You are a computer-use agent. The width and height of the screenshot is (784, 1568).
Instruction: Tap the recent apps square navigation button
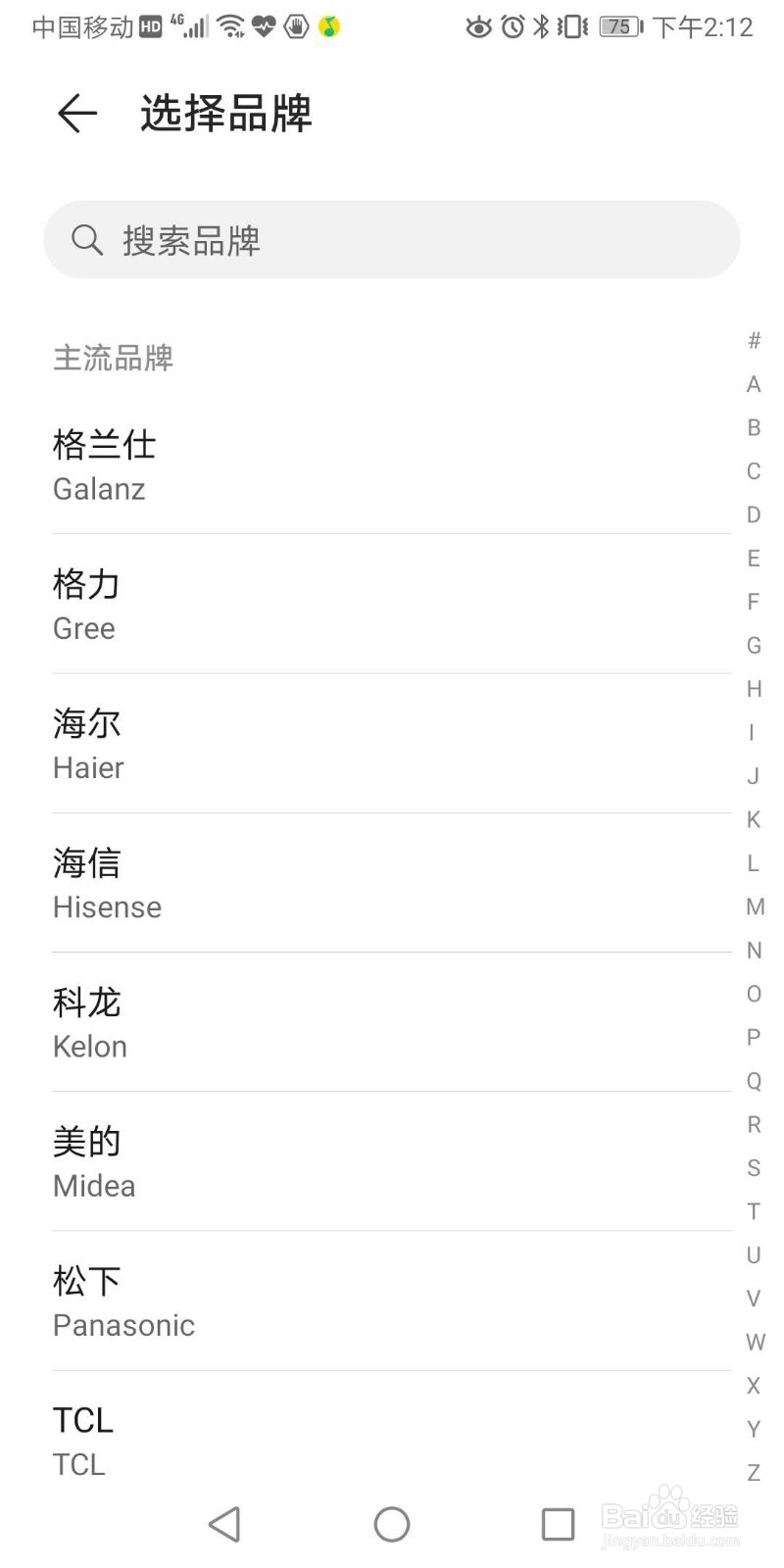coord(557,1523)
